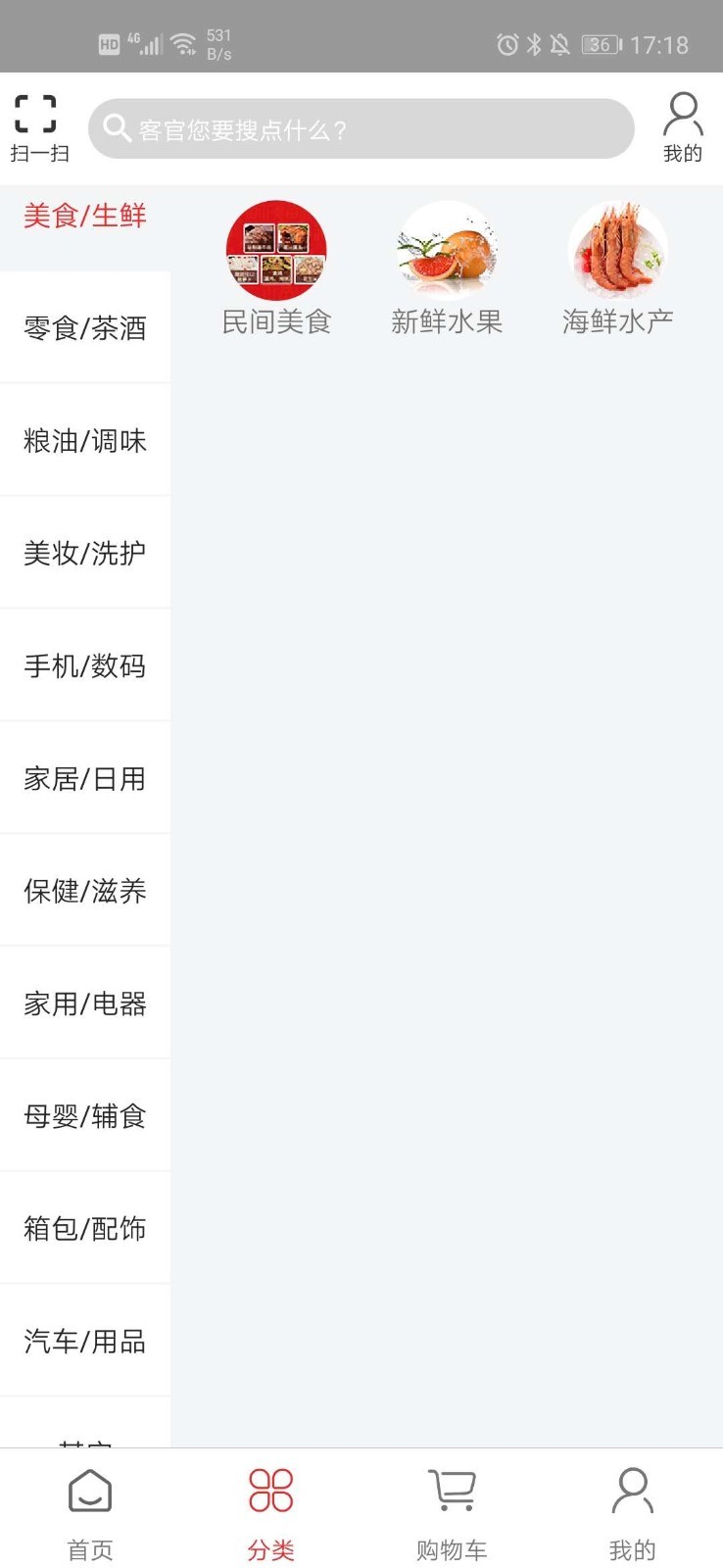
Task: Choose the 母婴/辅食 category
Action: click(x=85, y=1116)
